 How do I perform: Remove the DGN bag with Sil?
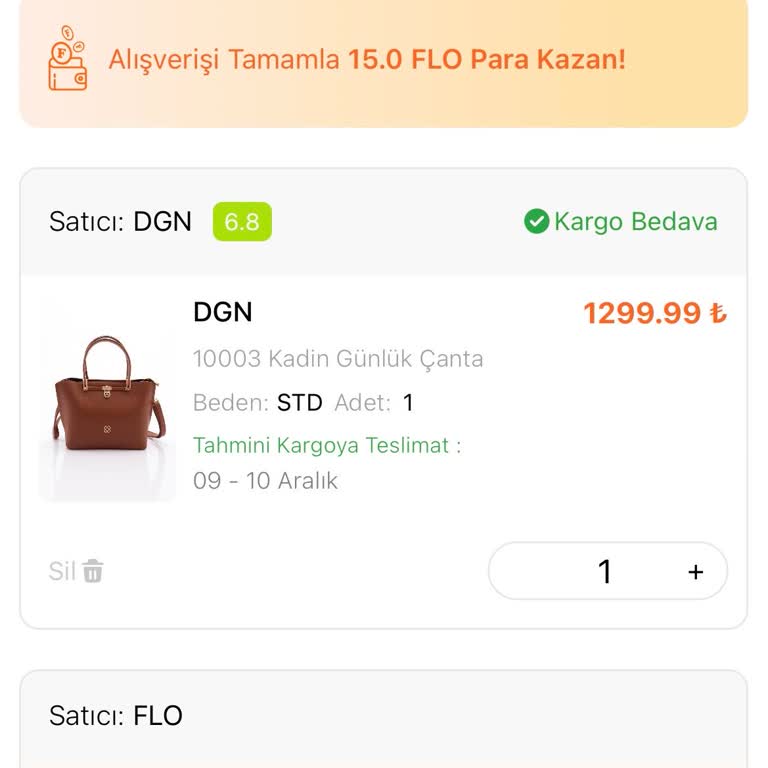pyautogui.click(x=77, y=571)
